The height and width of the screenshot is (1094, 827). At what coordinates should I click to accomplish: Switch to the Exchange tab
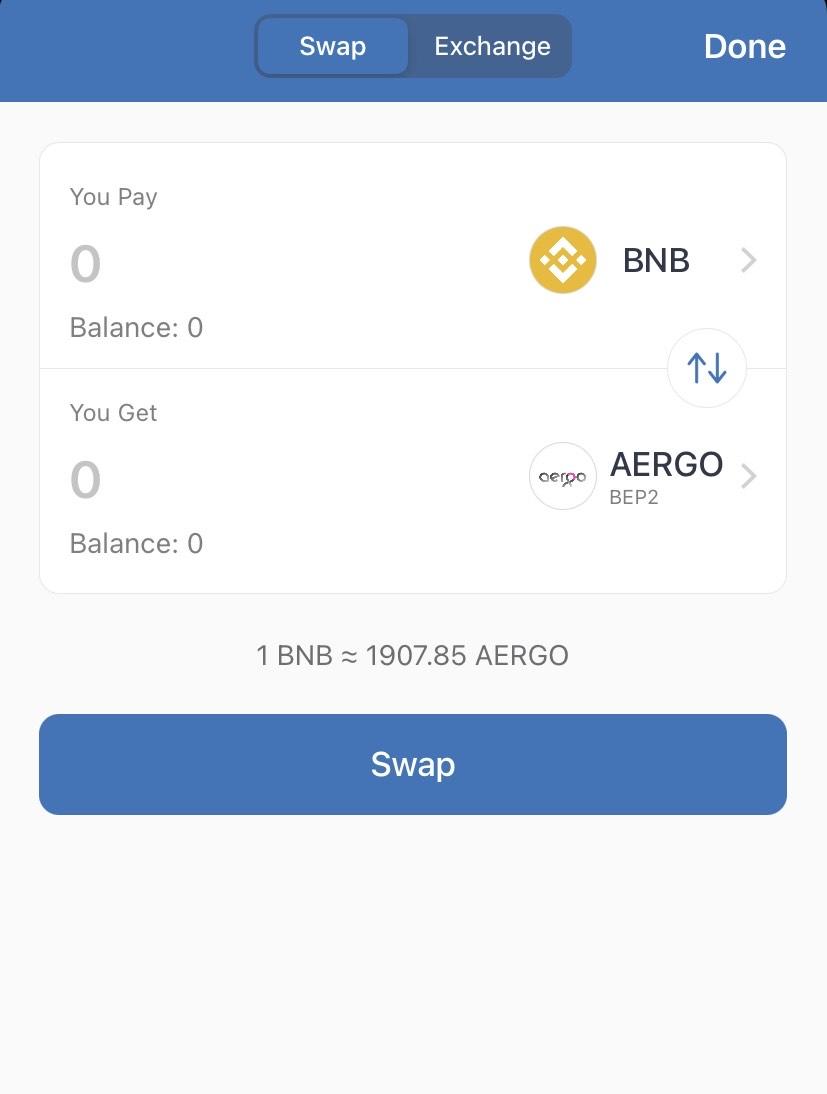[492, 46]
